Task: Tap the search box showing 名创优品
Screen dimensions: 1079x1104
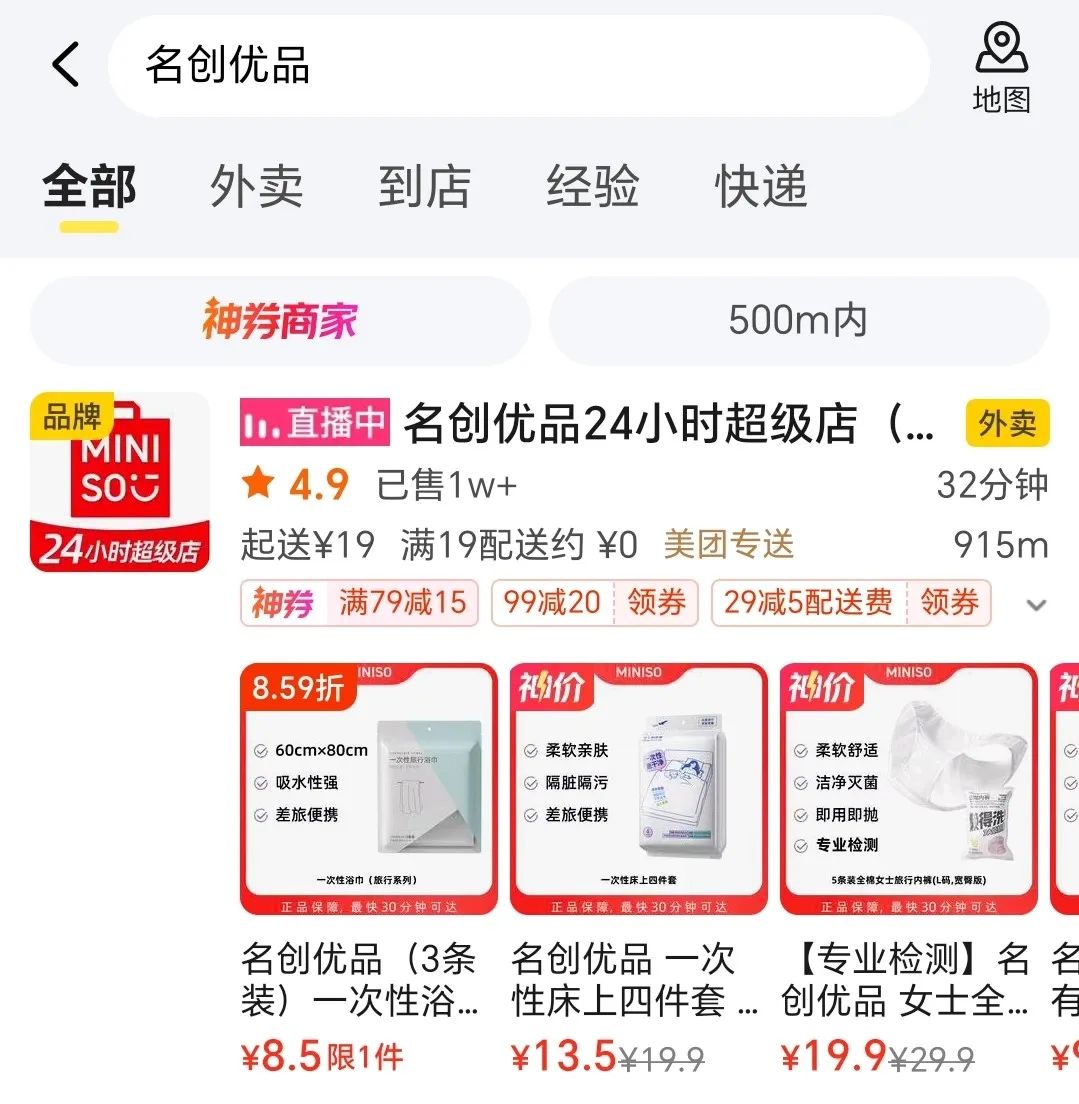Action: click(x=518, y=66)
